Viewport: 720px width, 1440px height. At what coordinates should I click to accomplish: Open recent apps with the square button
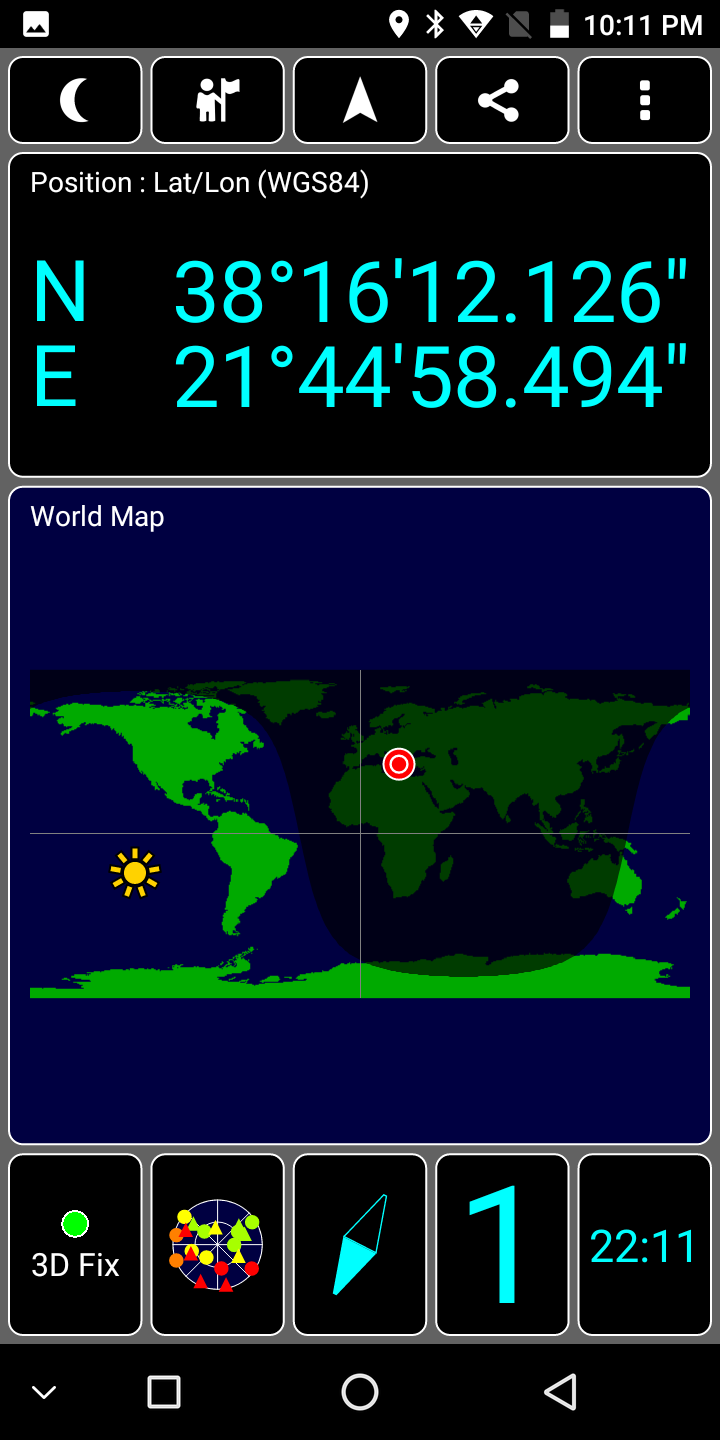point(163,1392)
